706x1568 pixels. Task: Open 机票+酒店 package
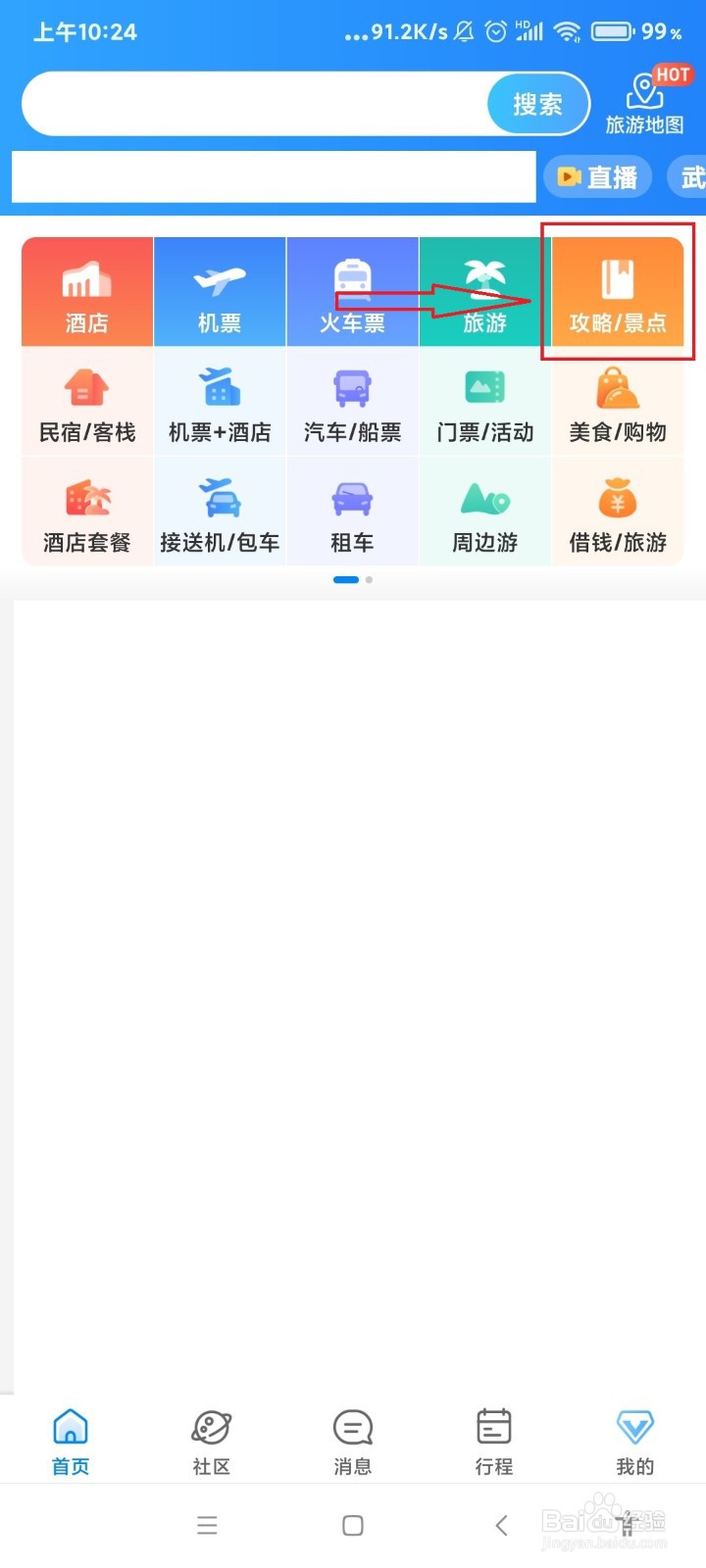coord(220,402)
